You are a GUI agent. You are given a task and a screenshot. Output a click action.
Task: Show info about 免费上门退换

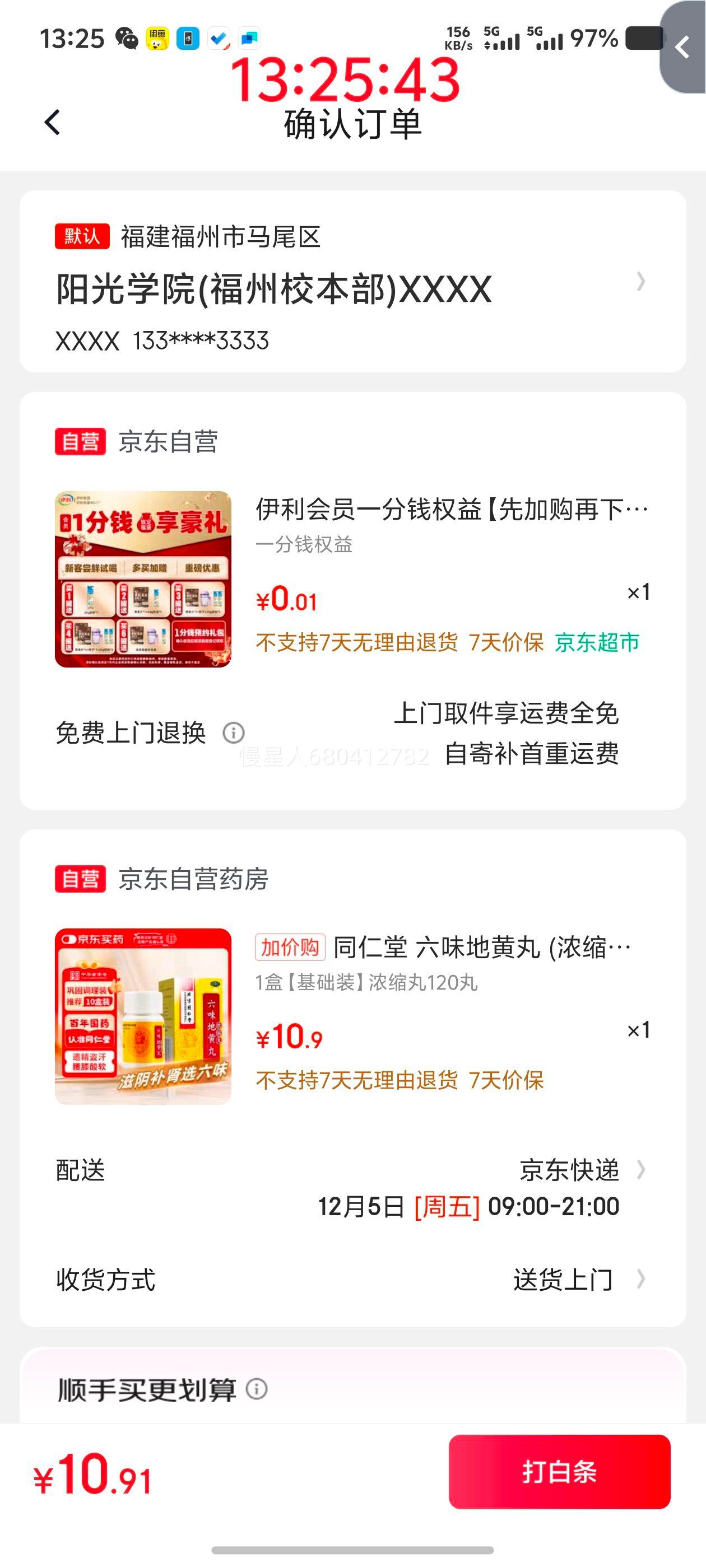click(233, 733)
